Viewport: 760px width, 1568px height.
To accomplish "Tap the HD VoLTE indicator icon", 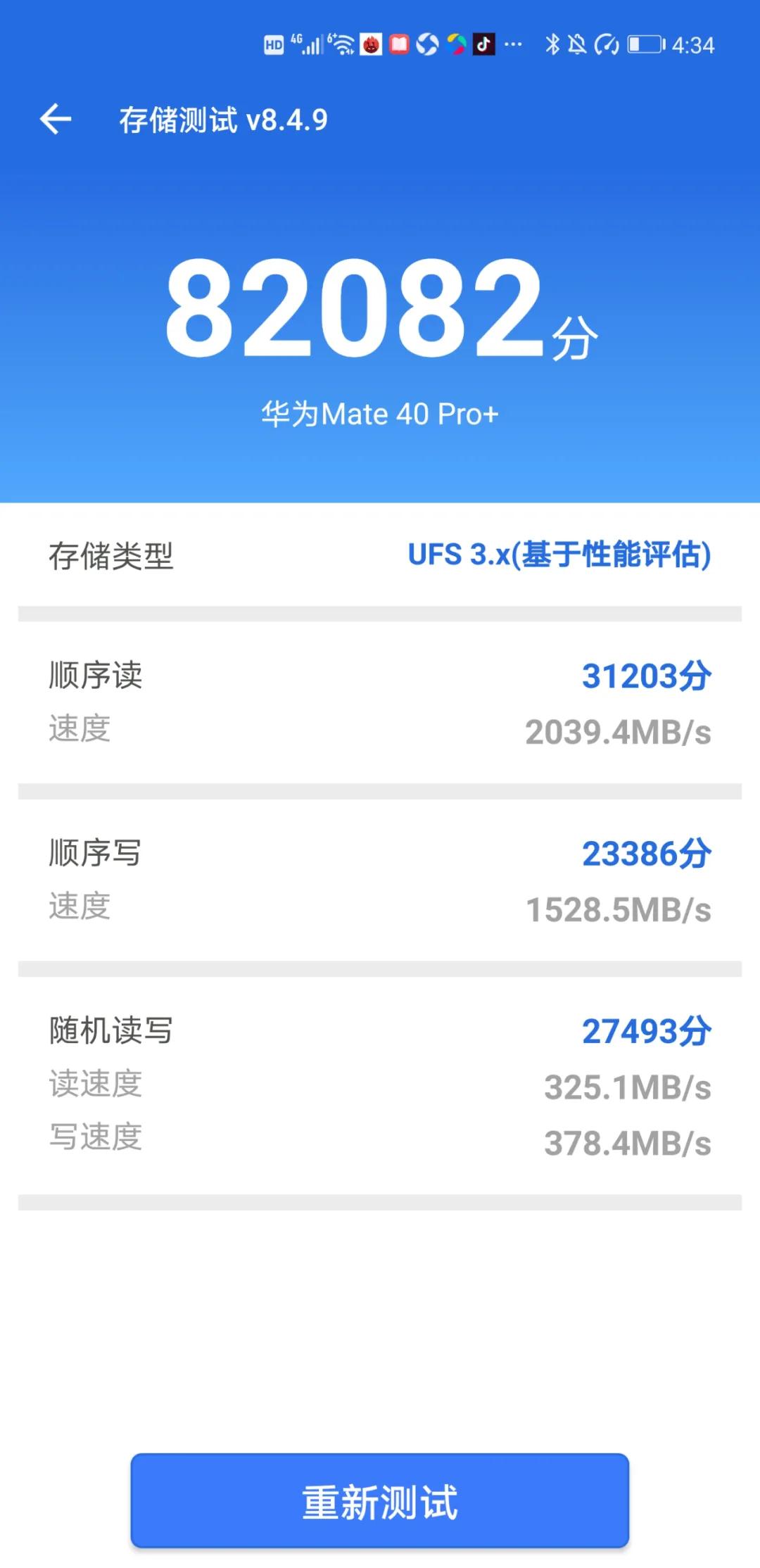I will click(273, 44).
